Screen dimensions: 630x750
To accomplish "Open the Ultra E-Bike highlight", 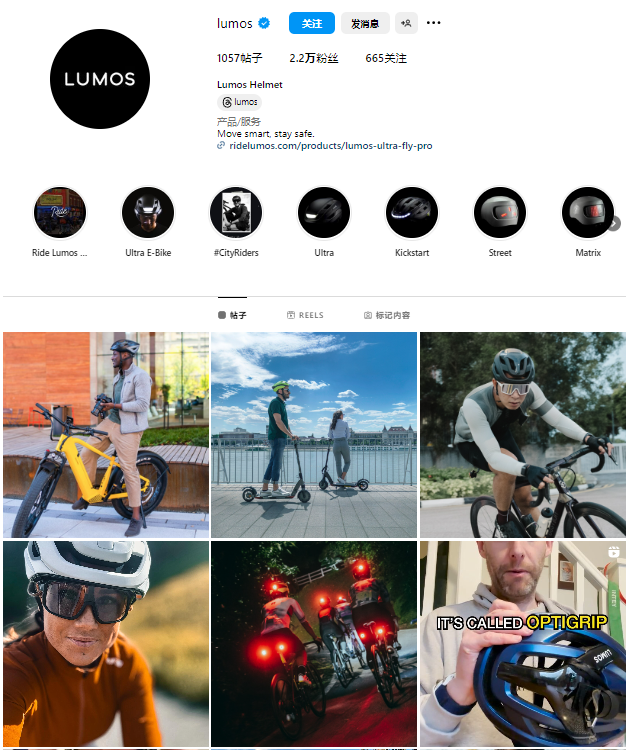I will tap(148, 212).
